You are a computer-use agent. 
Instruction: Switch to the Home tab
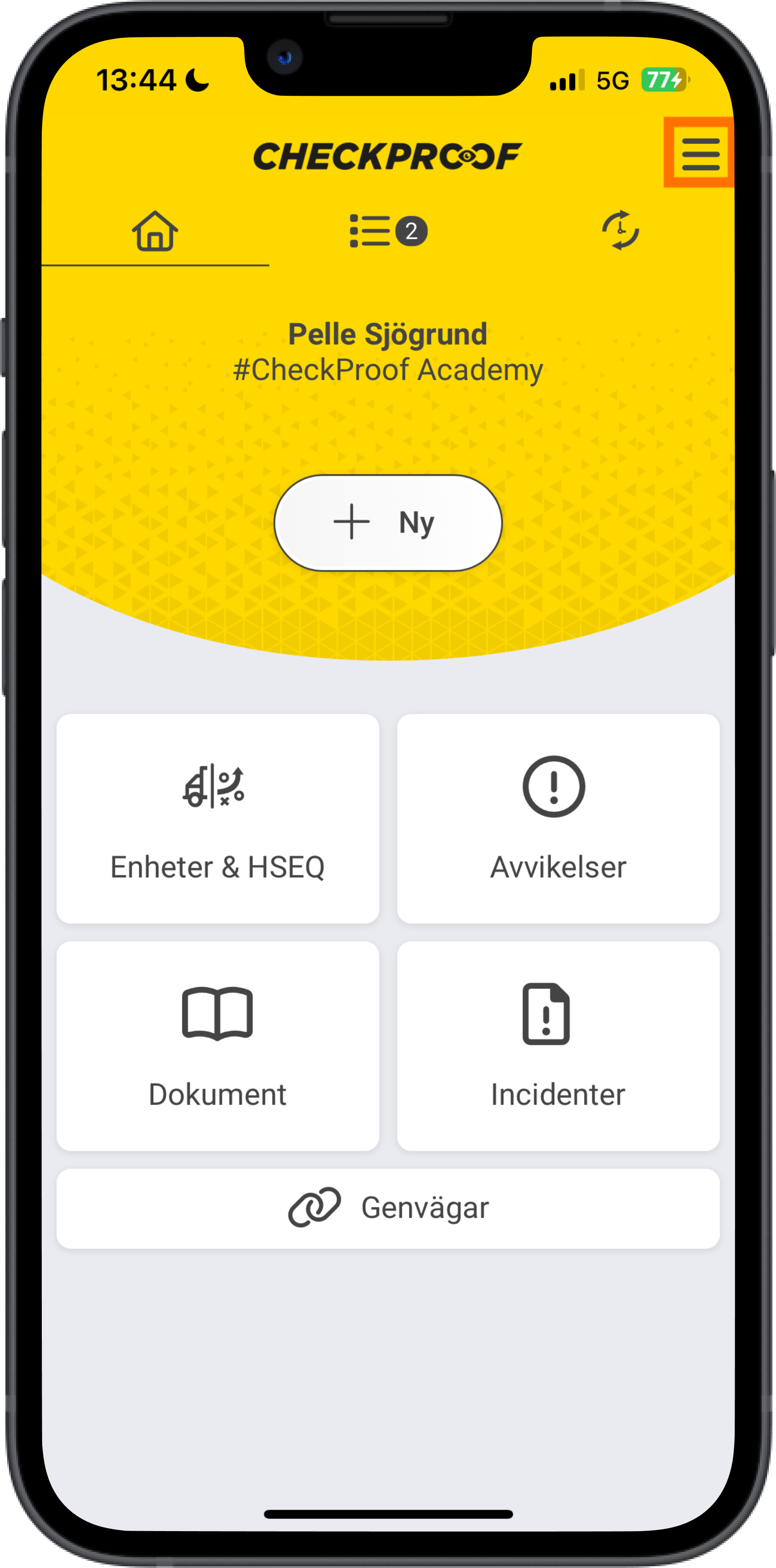[x=155, y=231]
